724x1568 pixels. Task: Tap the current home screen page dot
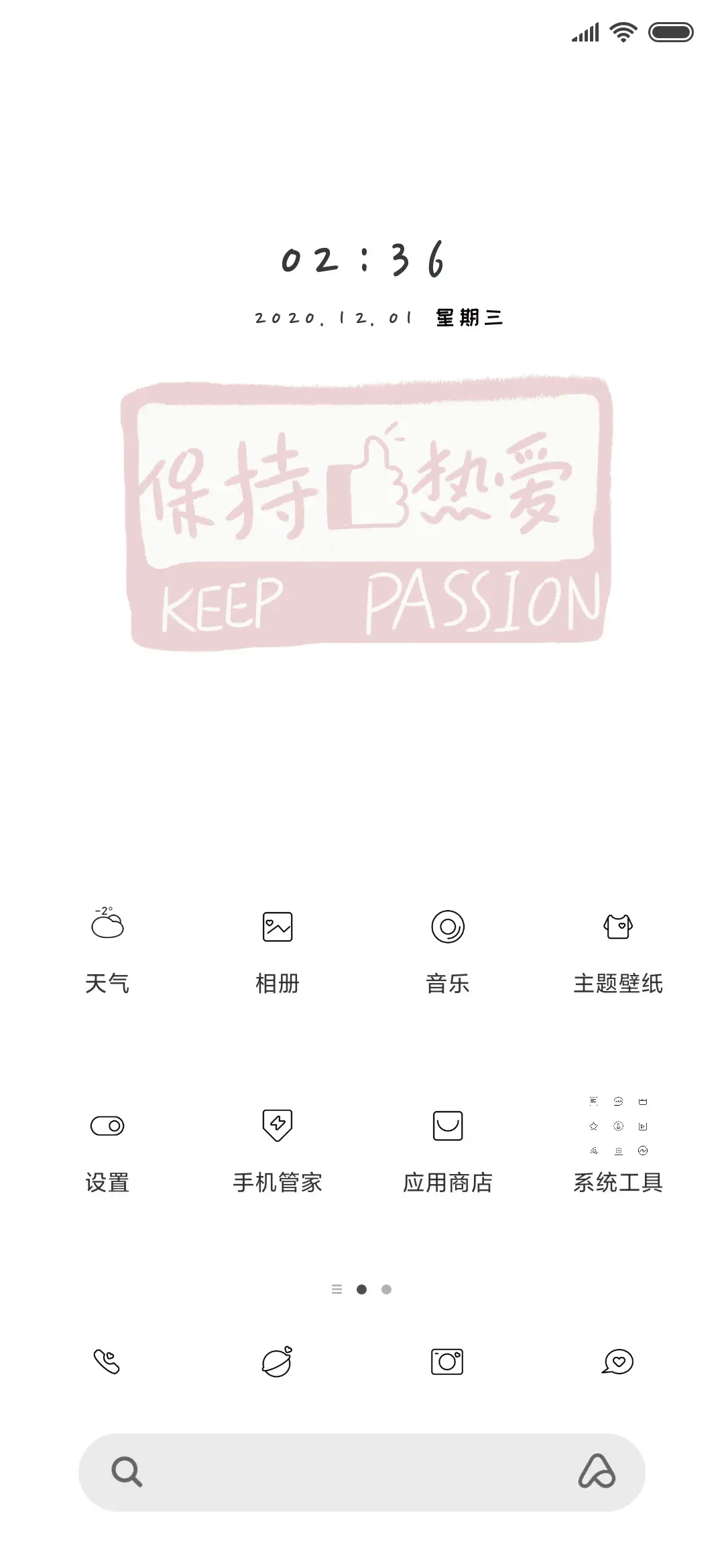tap(362, 1289)
